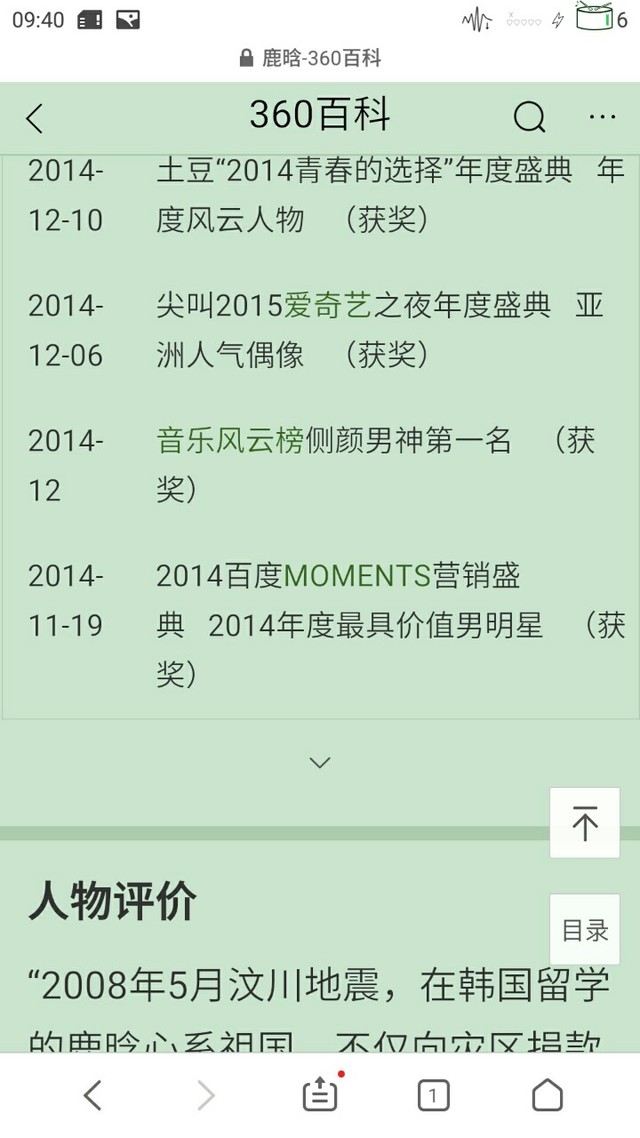The height and width of the screenshot is (1138, 640).
Task: Tap the browser forward arrow
Action: [x=206, y=1094]
